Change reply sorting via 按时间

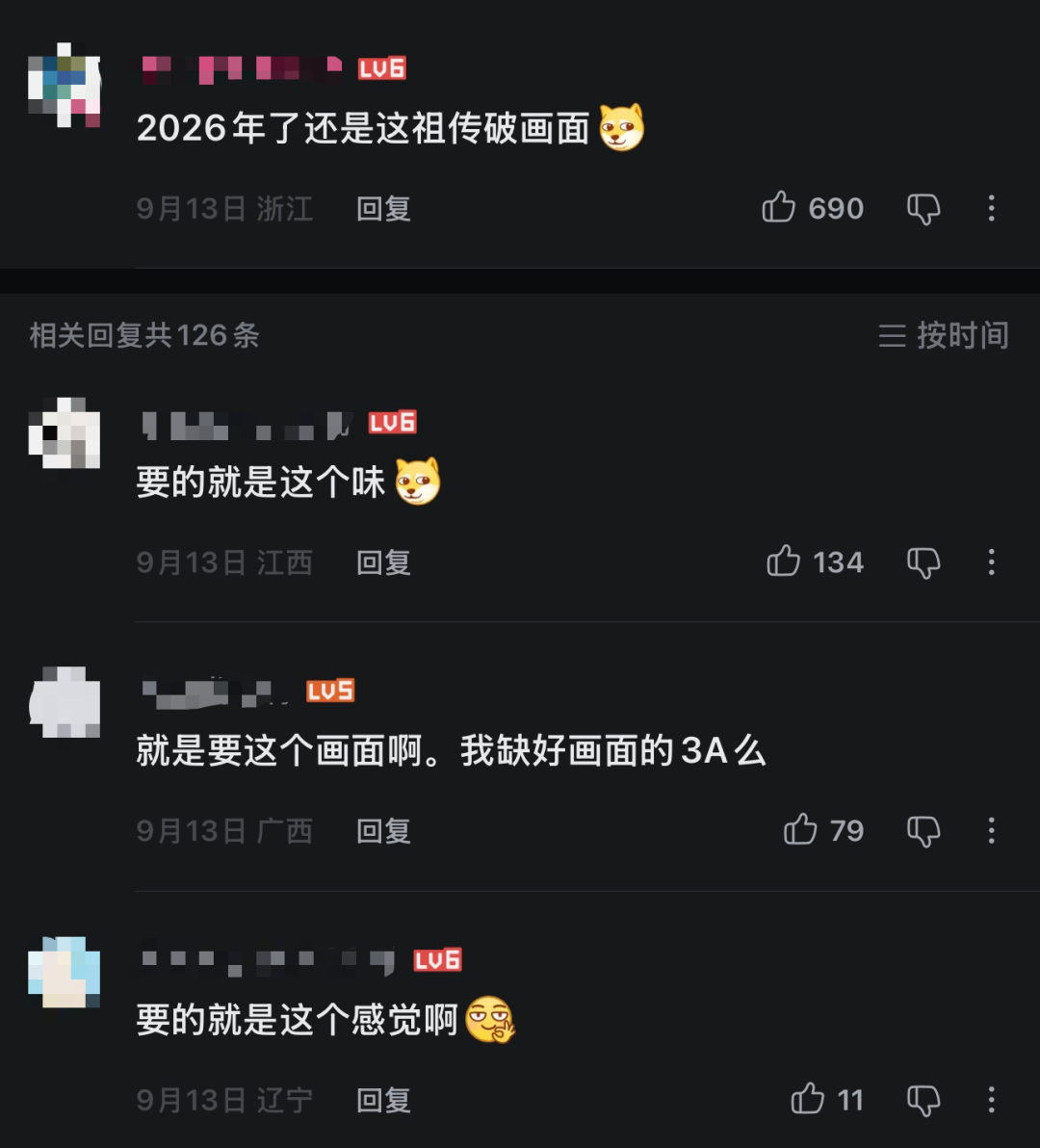tap(944, 335)
